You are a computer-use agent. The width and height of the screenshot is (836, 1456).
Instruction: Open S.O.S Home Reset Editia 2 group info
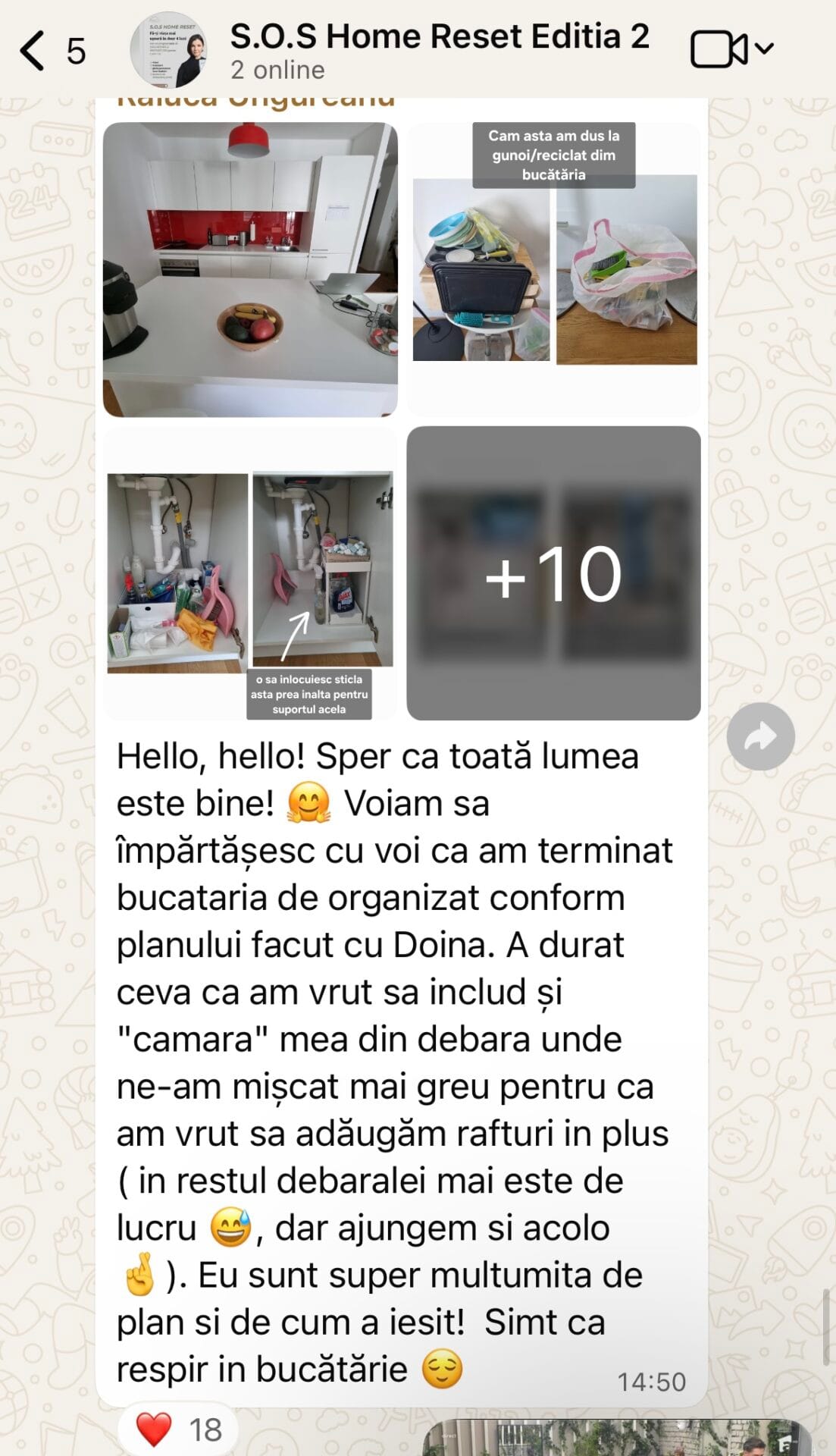point(439,50)
